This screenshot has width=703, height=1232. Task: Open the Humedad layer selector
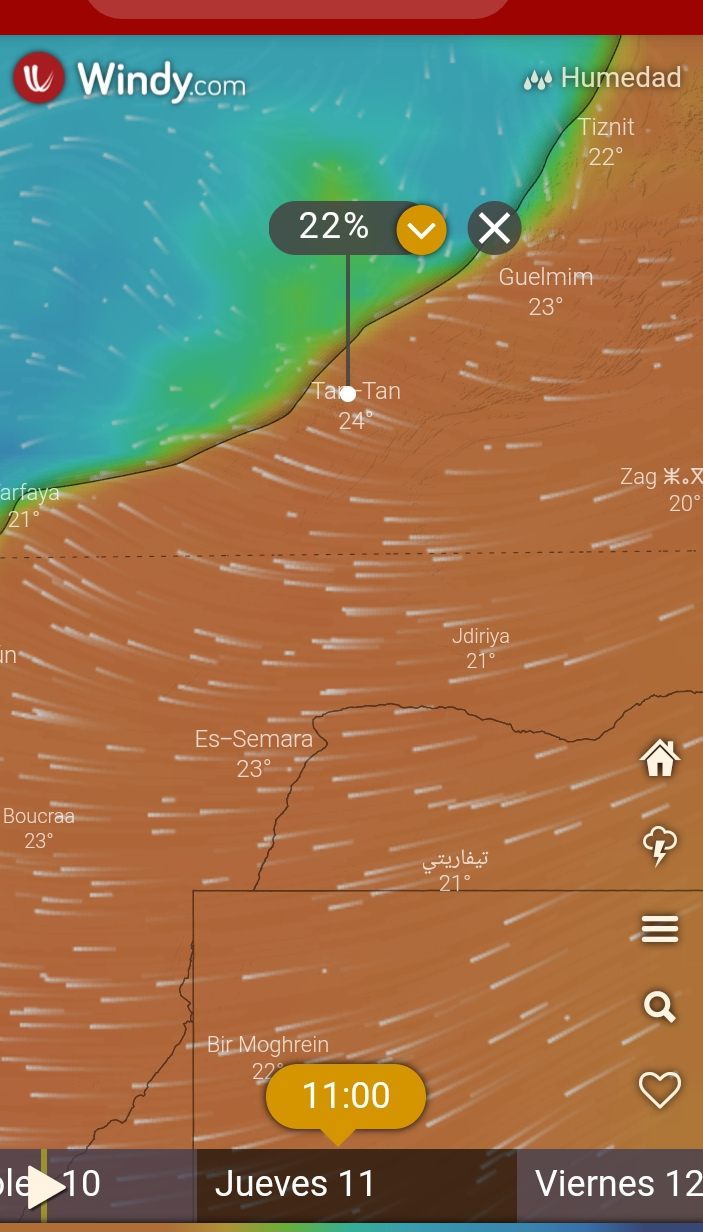603,78
